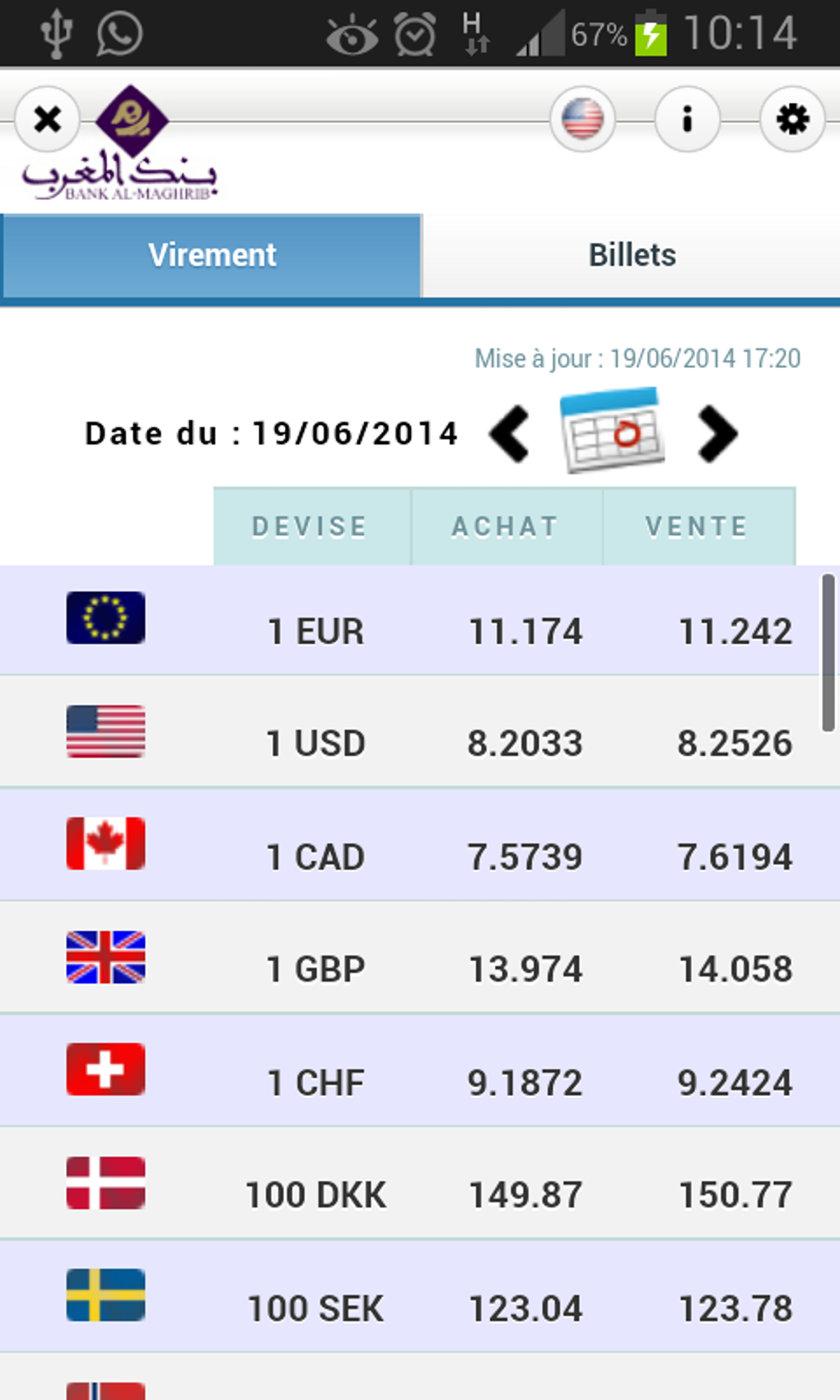840x1400 pixels.
Task: Open settings with the gear icon
Action: click(792, 120)
